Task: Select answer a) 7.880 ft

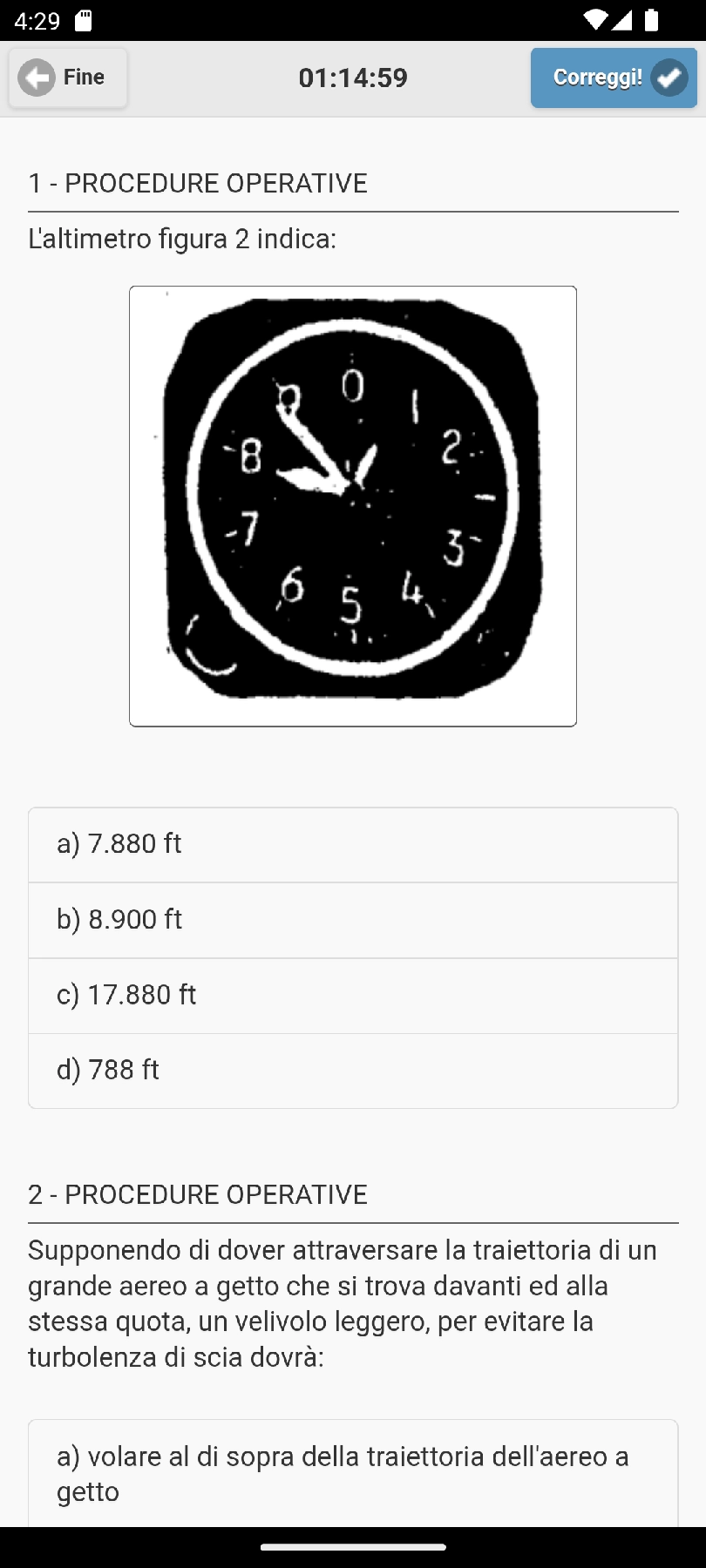Action: pos(352,844)
